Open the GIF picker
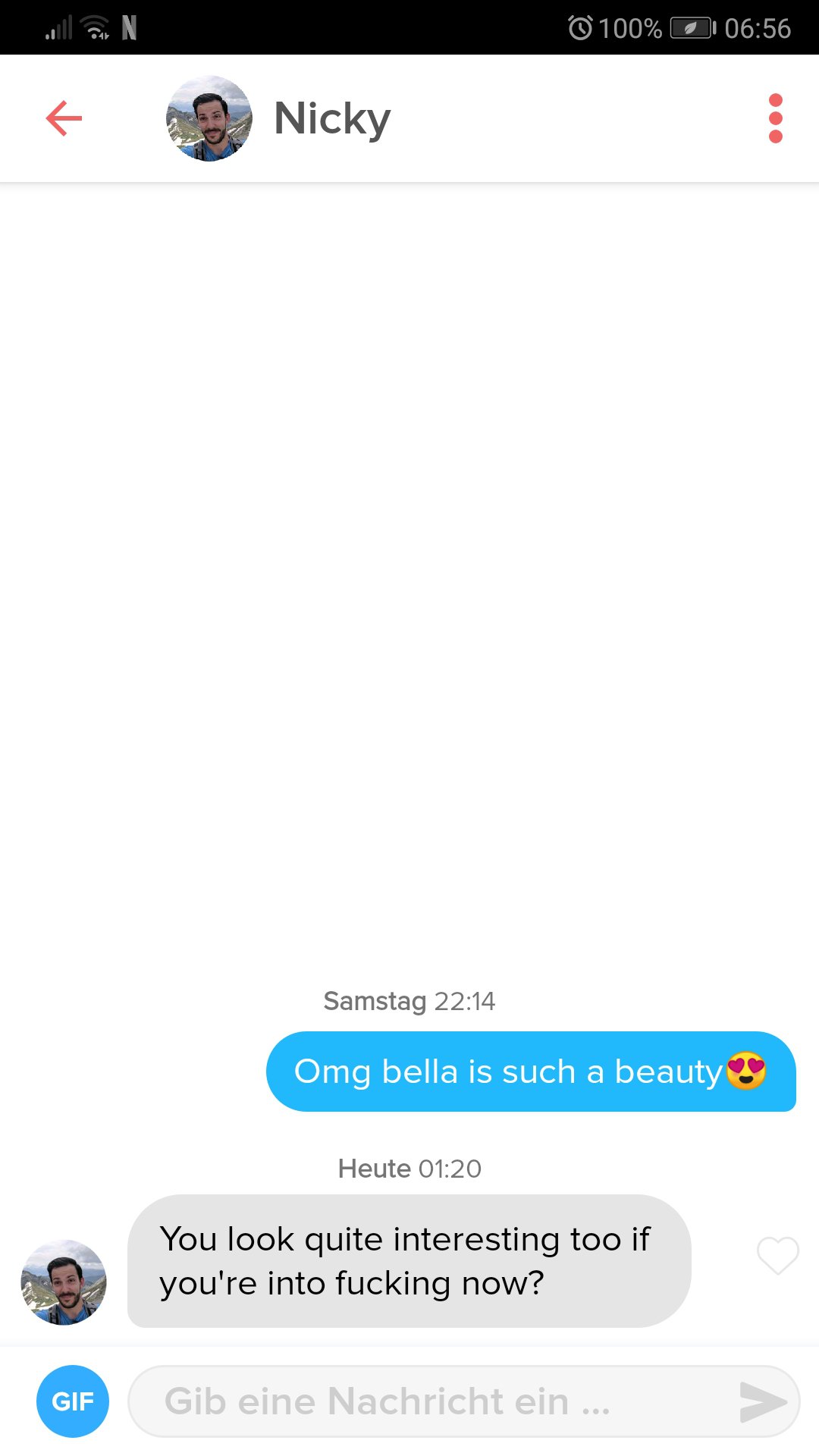The width and height of the screenshot is (819, 1456). [x=73, y=1401]
